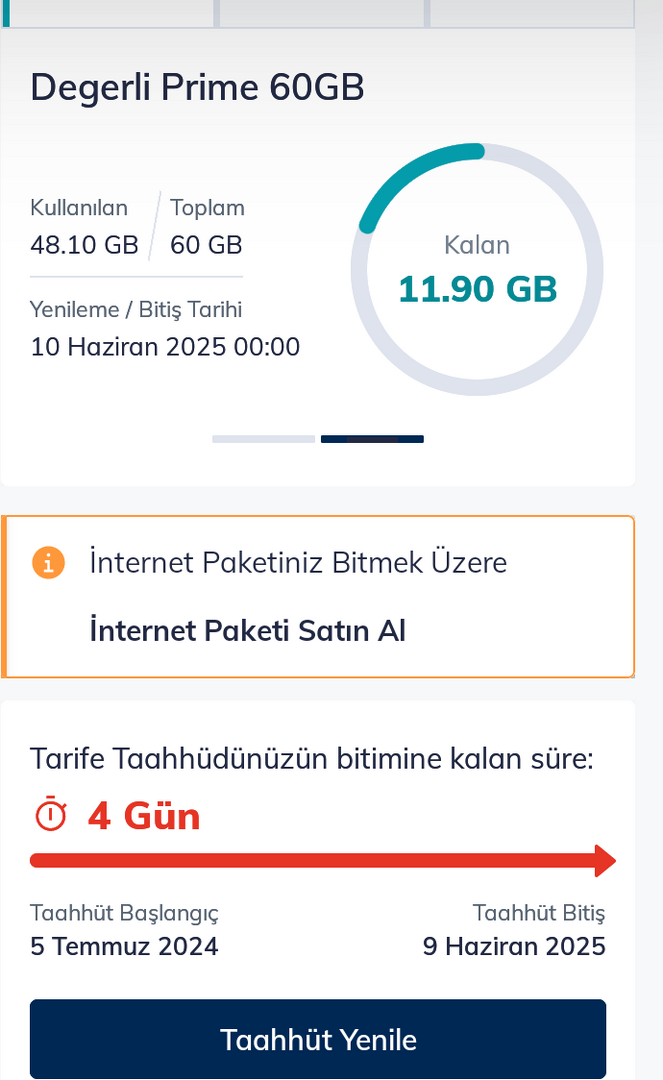Viewport: 663px width, 1080px height.
Task: Open İnternet Paketi Satın Al link
Action: (248, 631)
